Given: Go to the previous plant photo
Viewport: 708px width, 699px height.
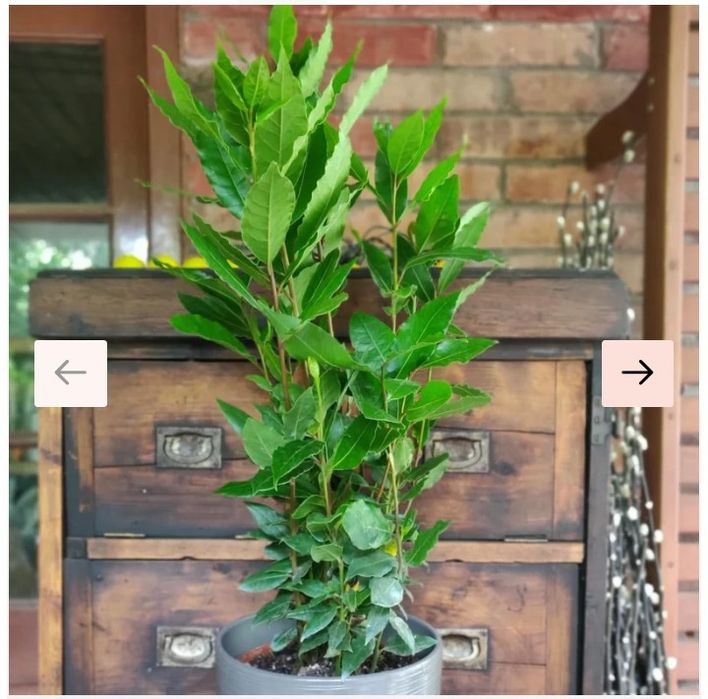Looking at the screenshot, I should tap(70, 373).
